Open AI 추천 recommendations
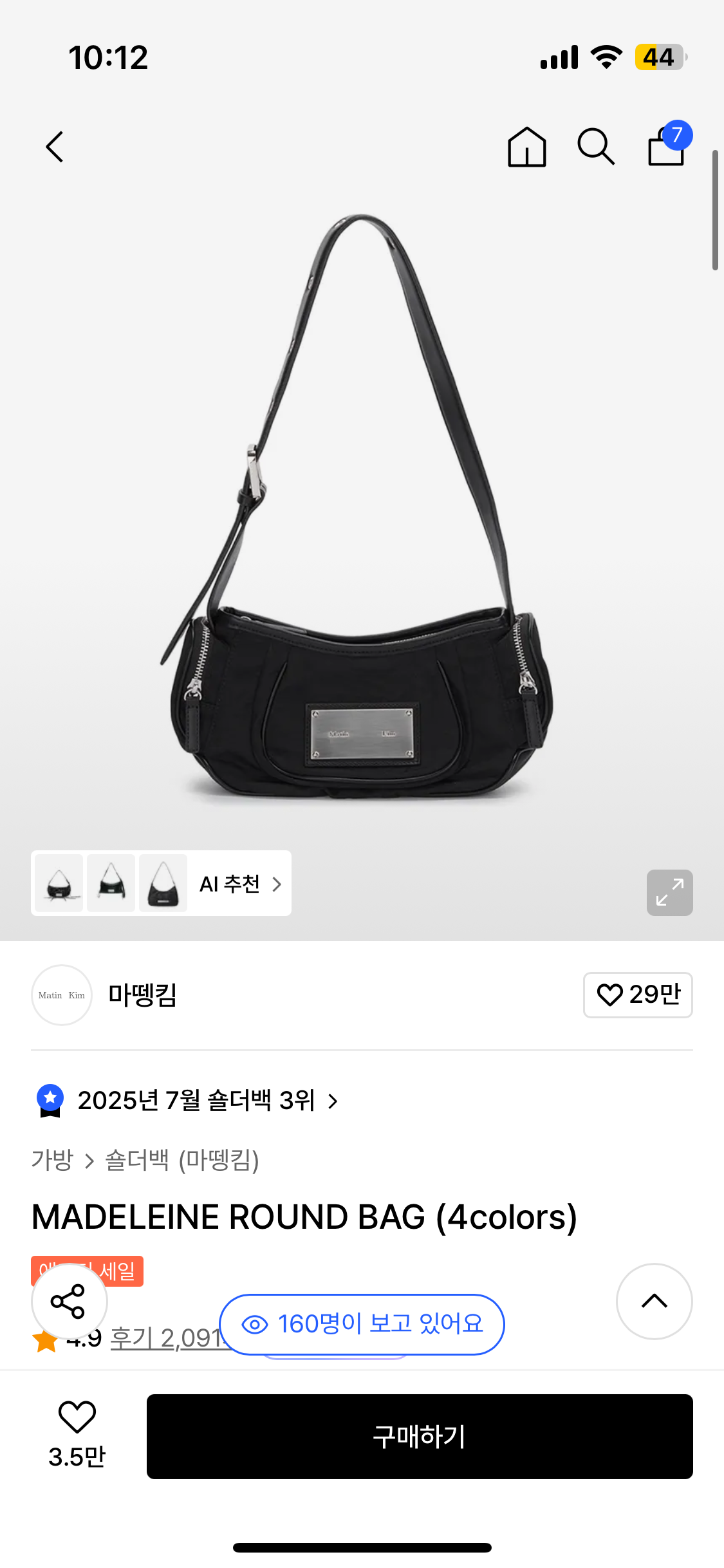 [x=239, y=884]
